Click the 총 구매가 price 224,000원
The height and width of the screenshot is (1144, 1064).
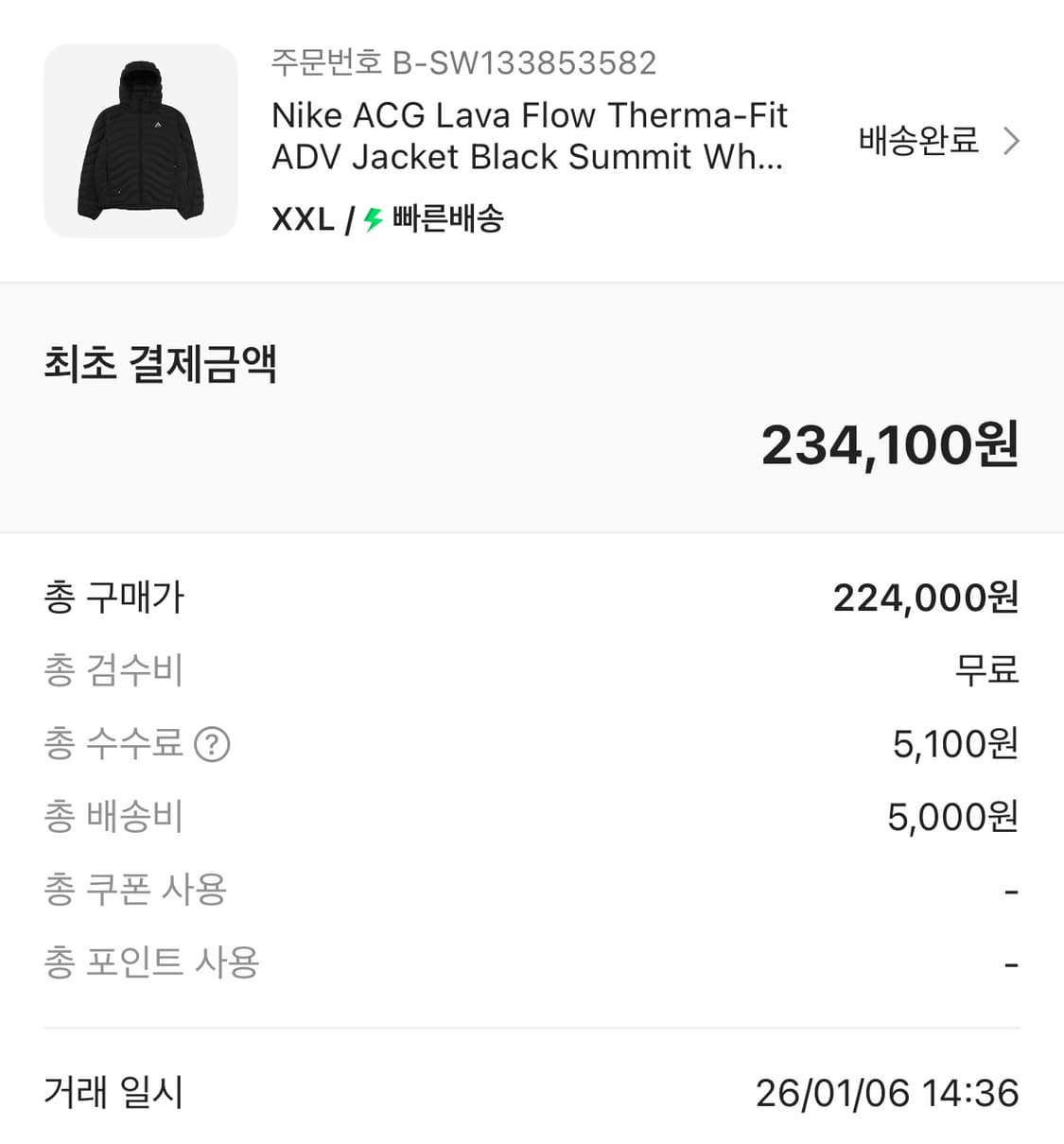927,597
